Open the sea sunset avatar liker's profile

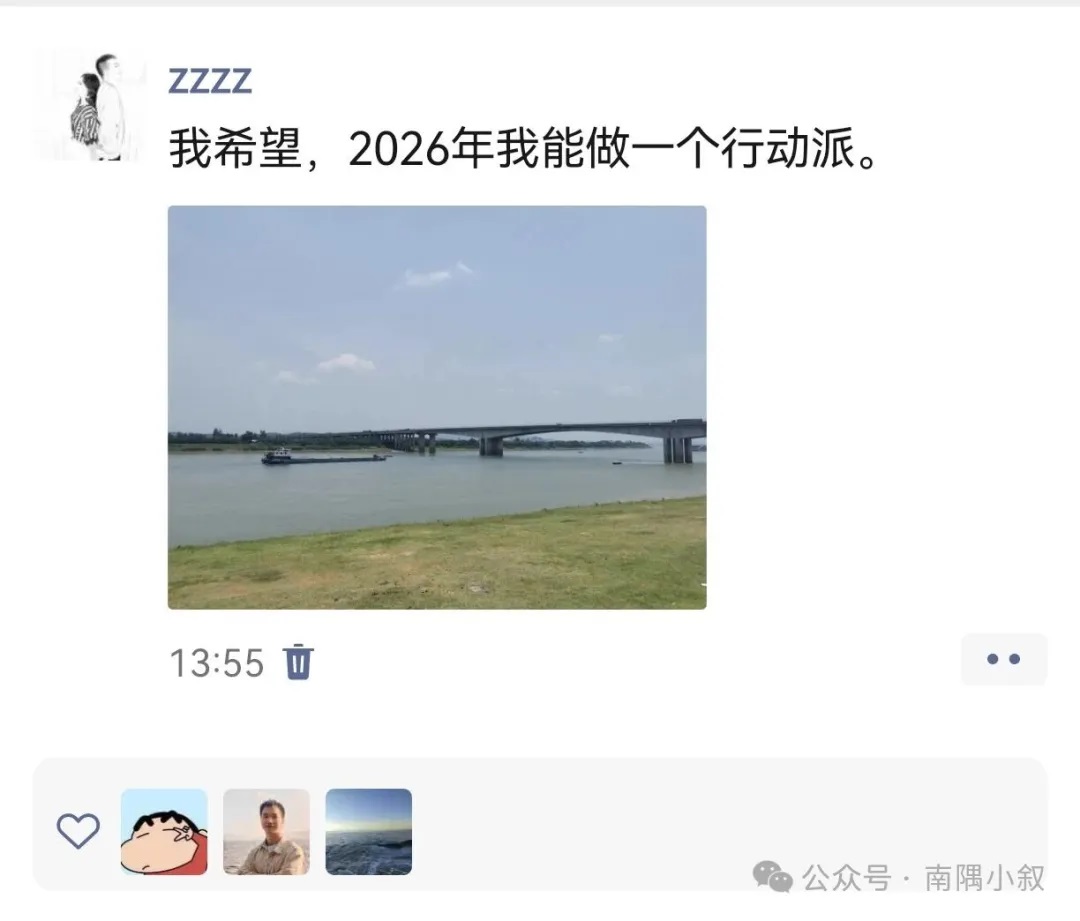click(368, 832)
